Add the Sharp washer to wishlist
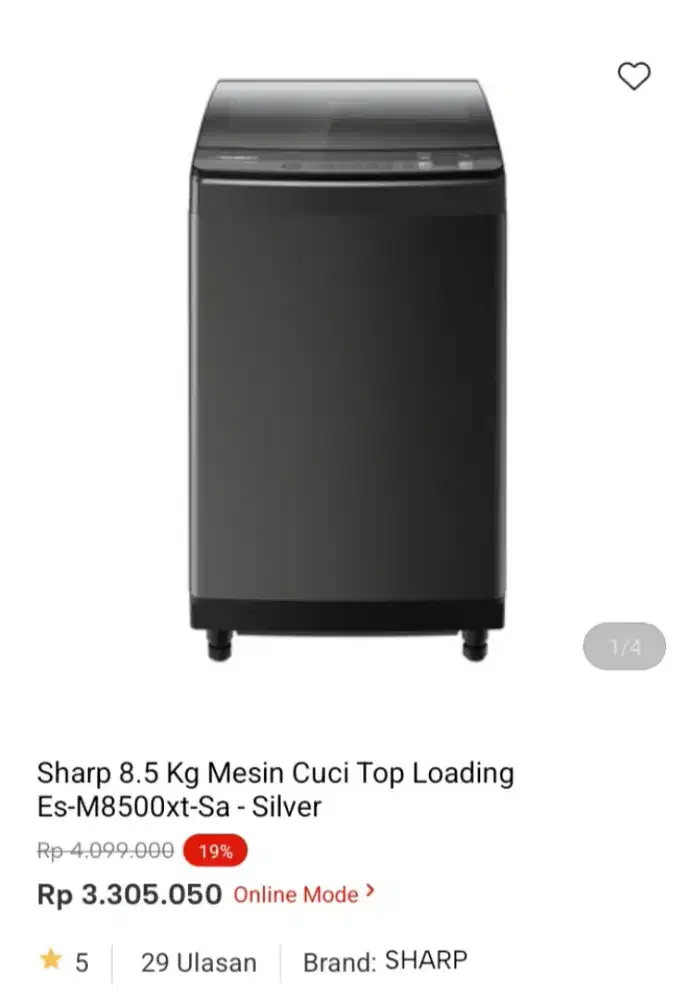This screenshot has width=694, height=1000. point(634,76)
